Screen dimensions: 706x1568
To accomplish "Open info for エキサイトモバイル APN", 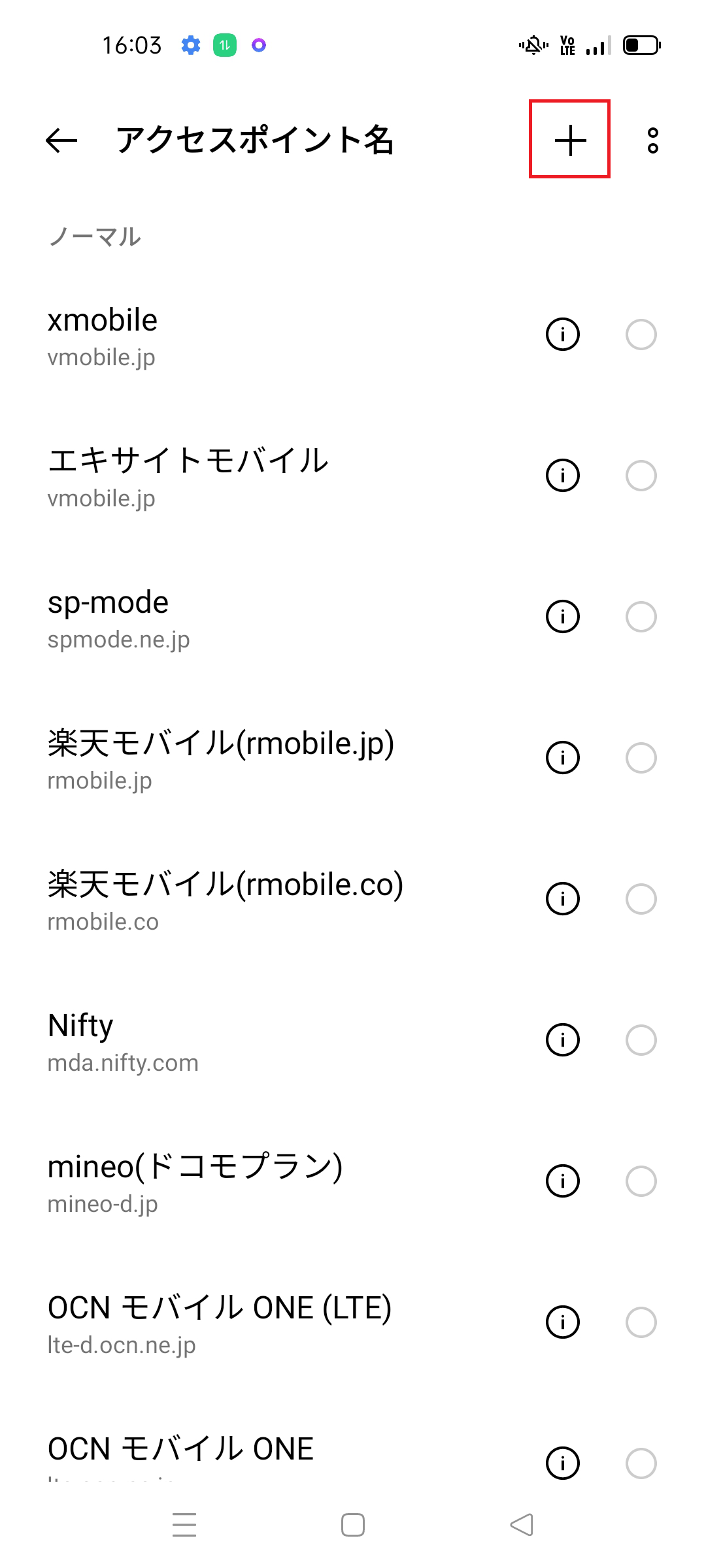I will (562, 476).
